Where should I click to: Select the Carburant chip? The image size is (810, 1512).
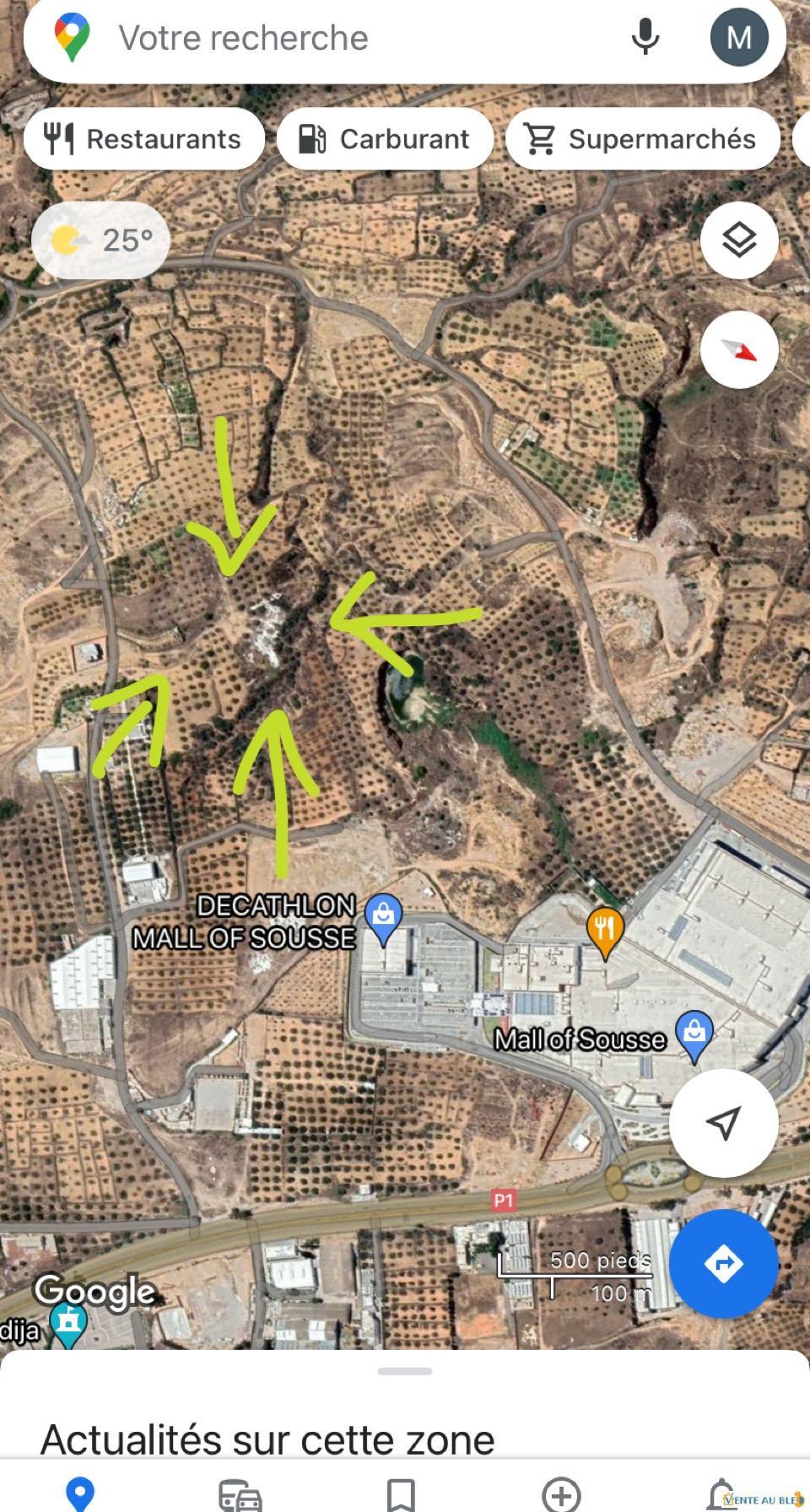(385, 138)
